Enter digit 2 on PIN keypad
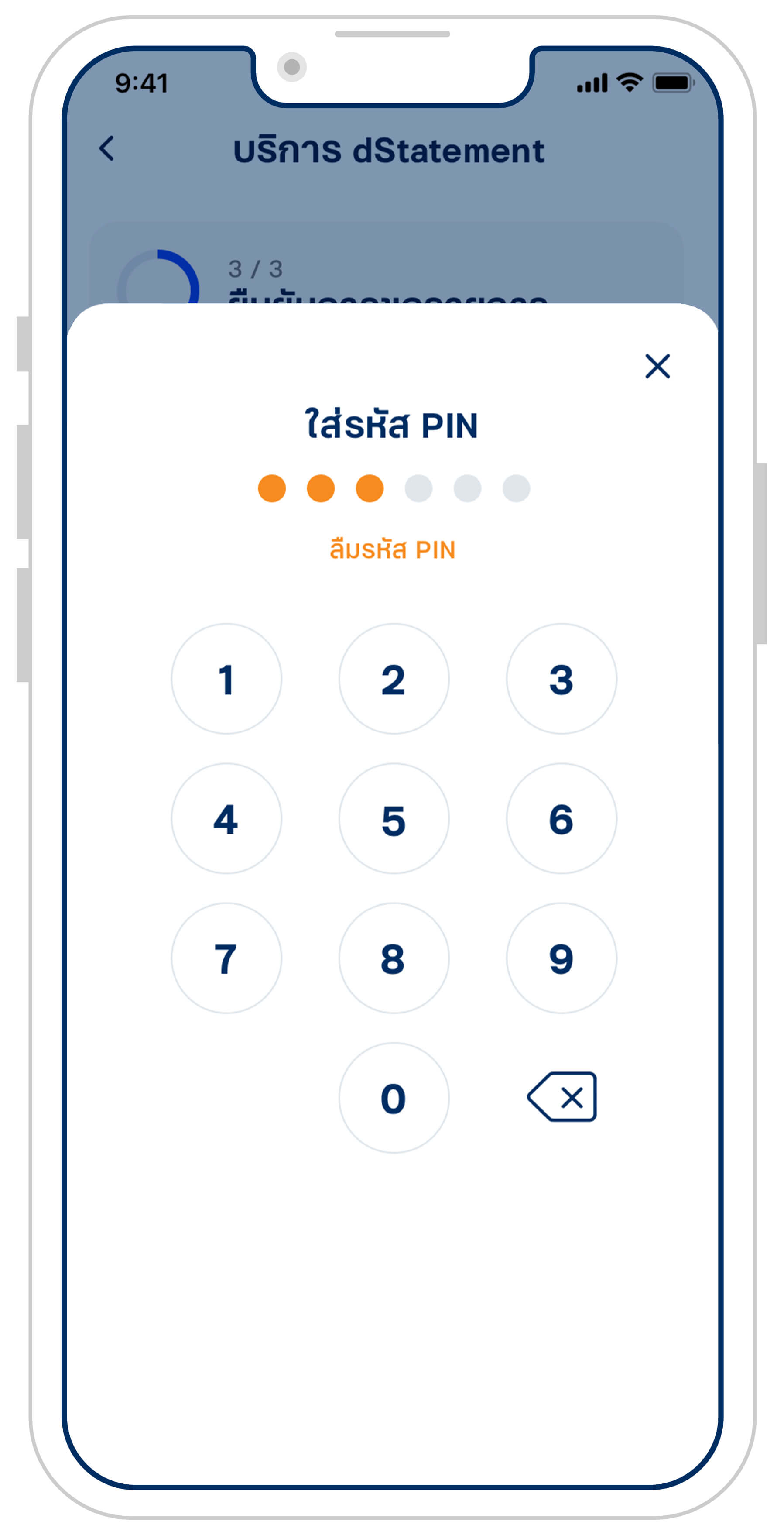This screenshot has width=784, height=1535. pyautogui.click(x=394, y=679)
